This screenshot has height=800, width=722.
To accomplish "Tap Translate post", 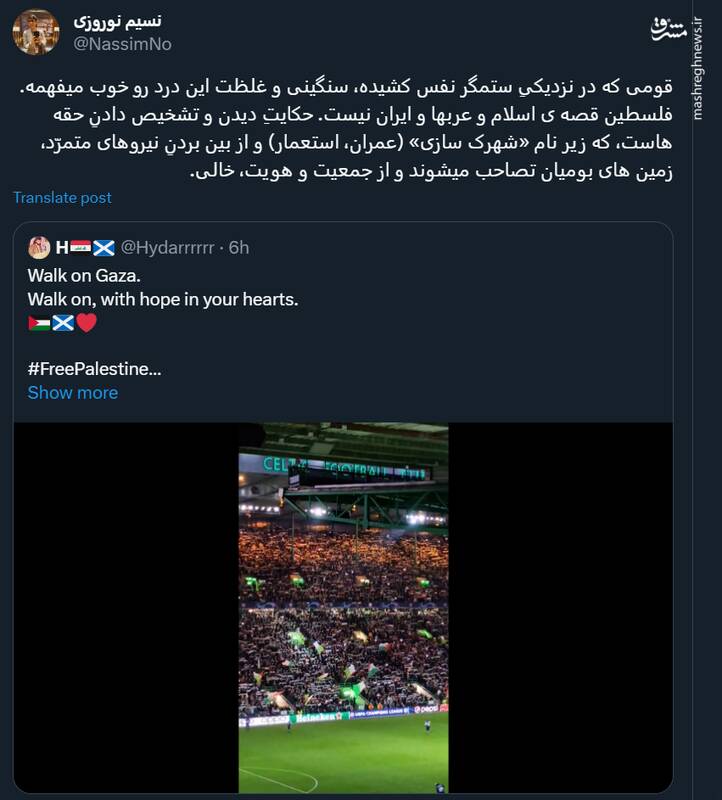I will pos(62,198).
